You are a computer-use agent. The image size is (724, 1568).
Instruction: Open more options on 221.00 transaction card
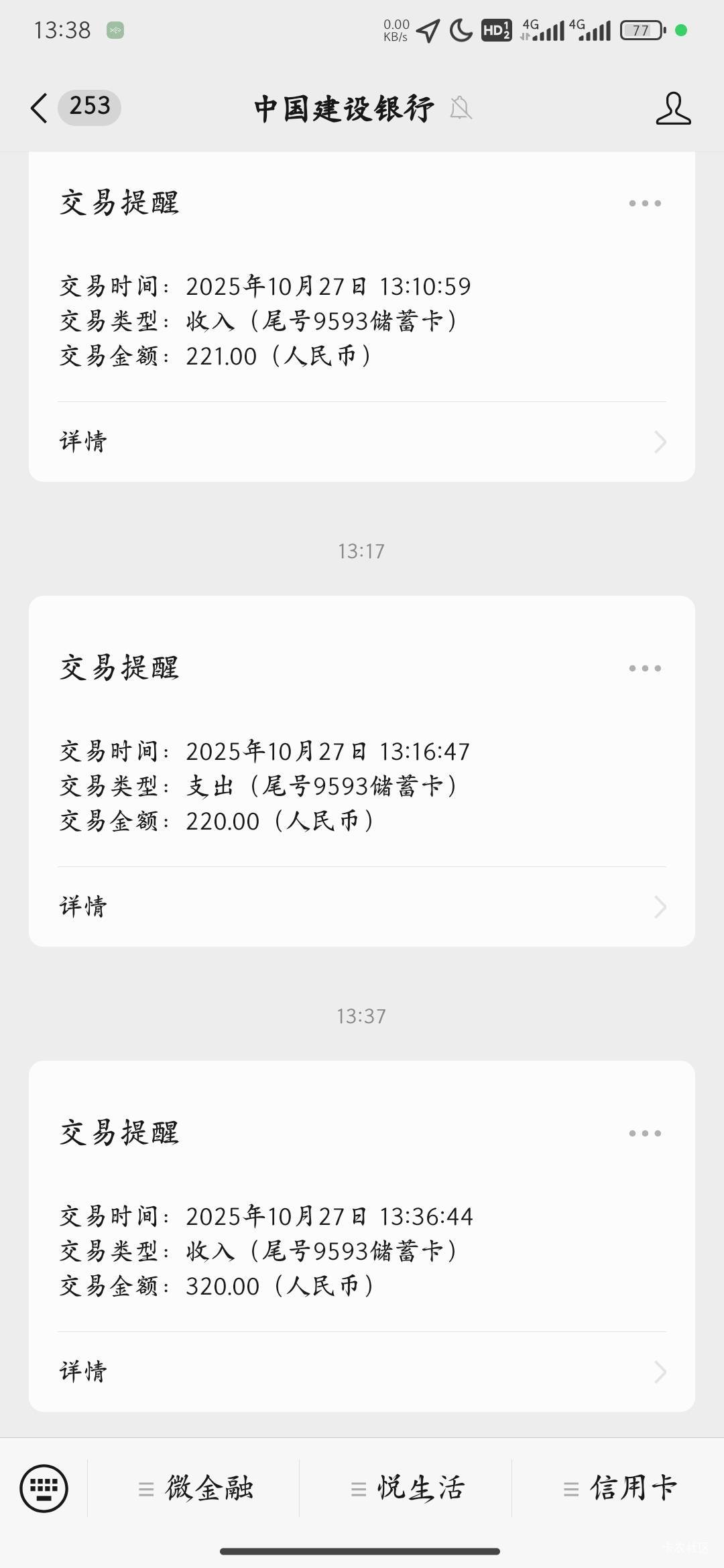coord(645,203)
